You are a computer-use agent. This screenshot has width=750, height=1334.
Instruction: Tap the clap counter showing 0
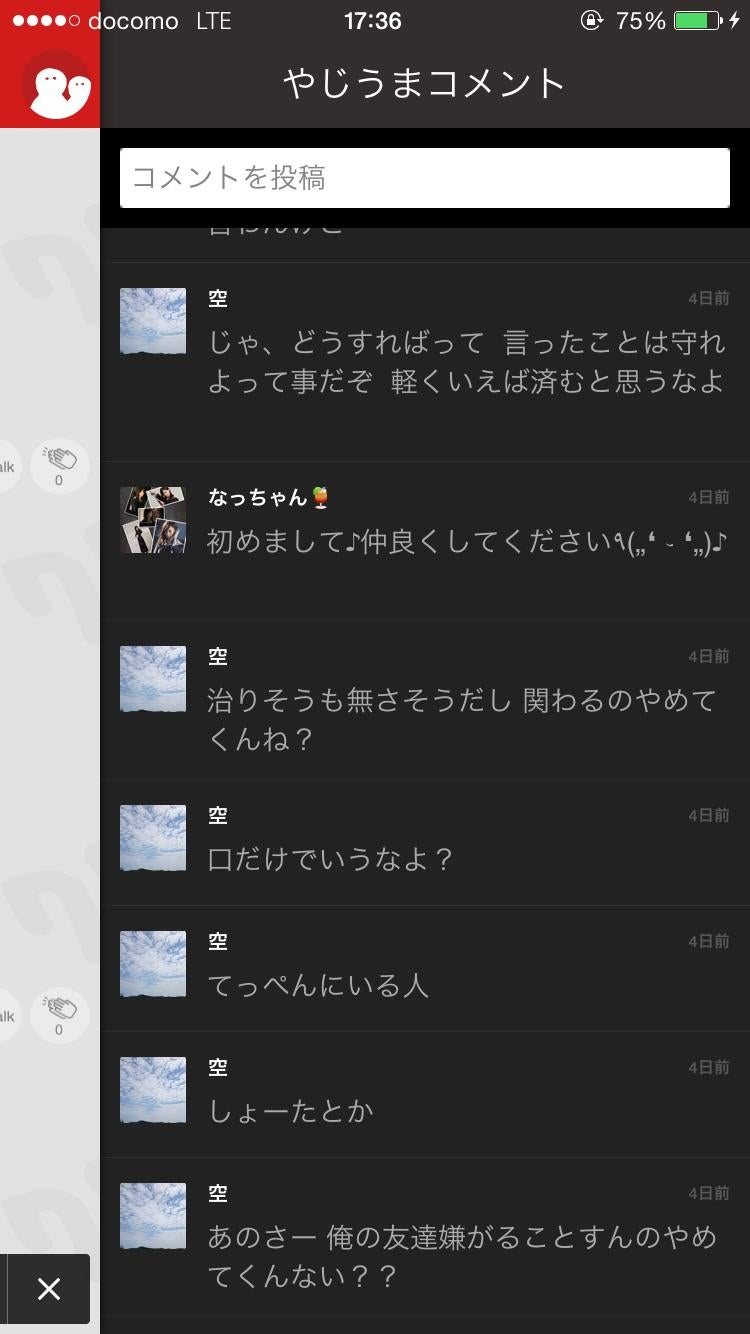pos(59,481)
